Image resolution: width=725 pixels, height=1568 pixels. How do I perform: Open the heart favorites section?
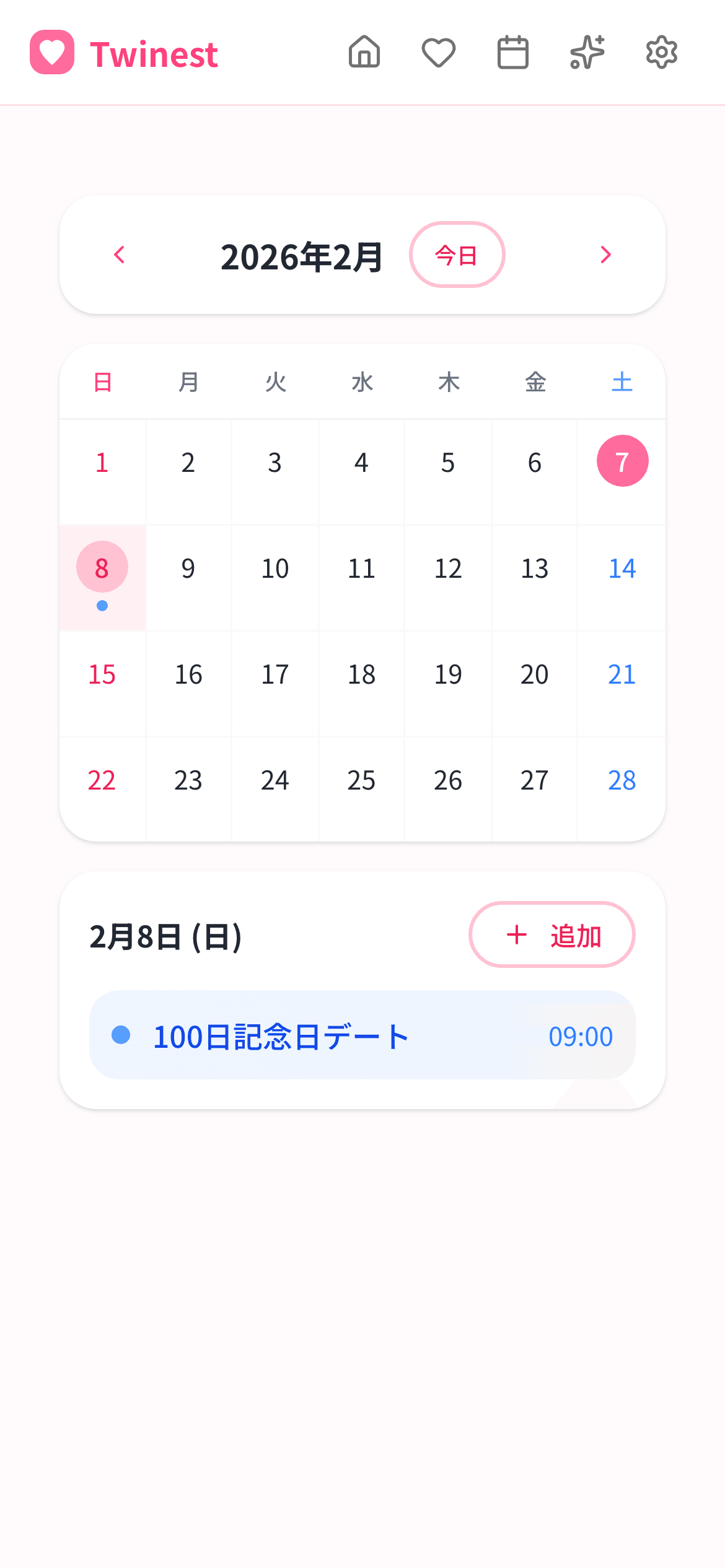click(x=439, y=52)
